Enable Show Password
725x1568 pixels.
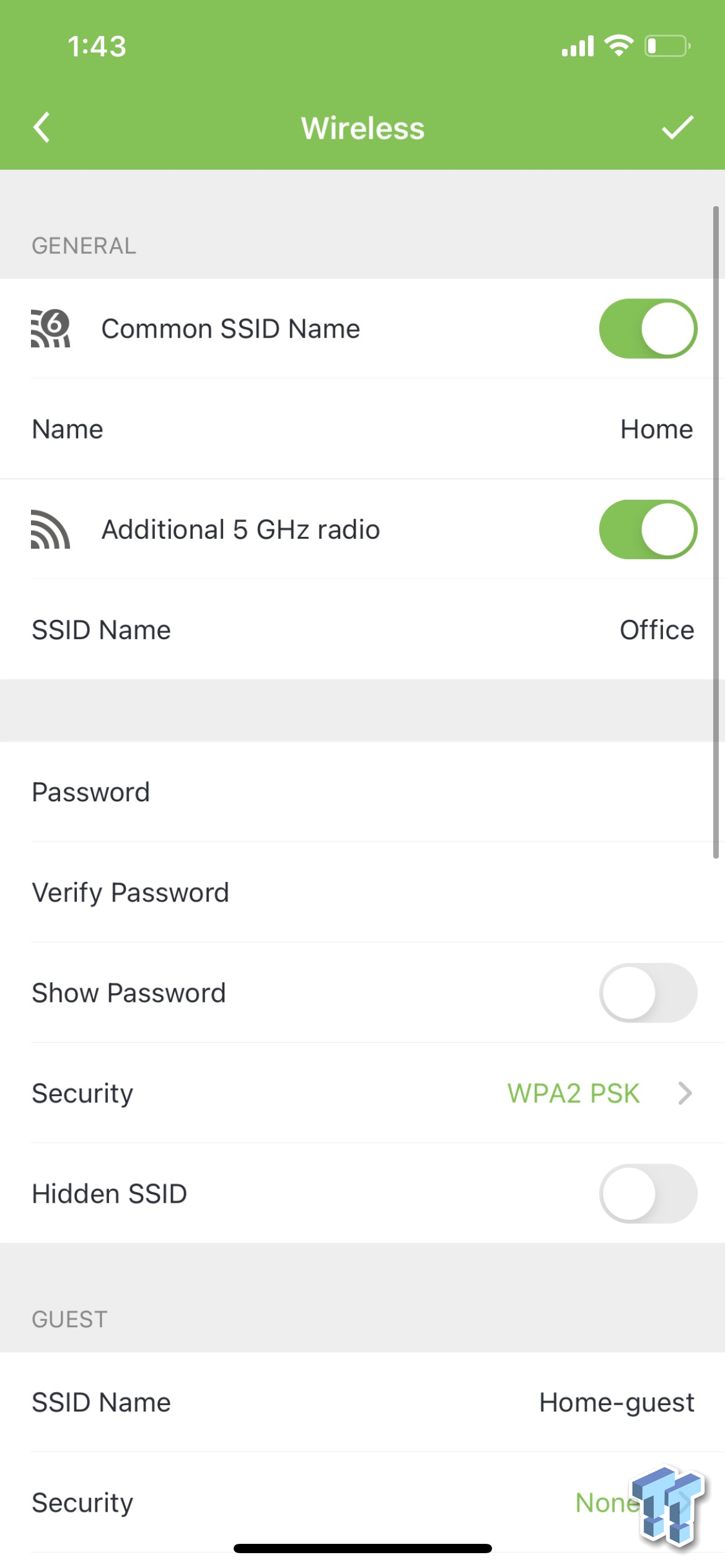point(648,993)
